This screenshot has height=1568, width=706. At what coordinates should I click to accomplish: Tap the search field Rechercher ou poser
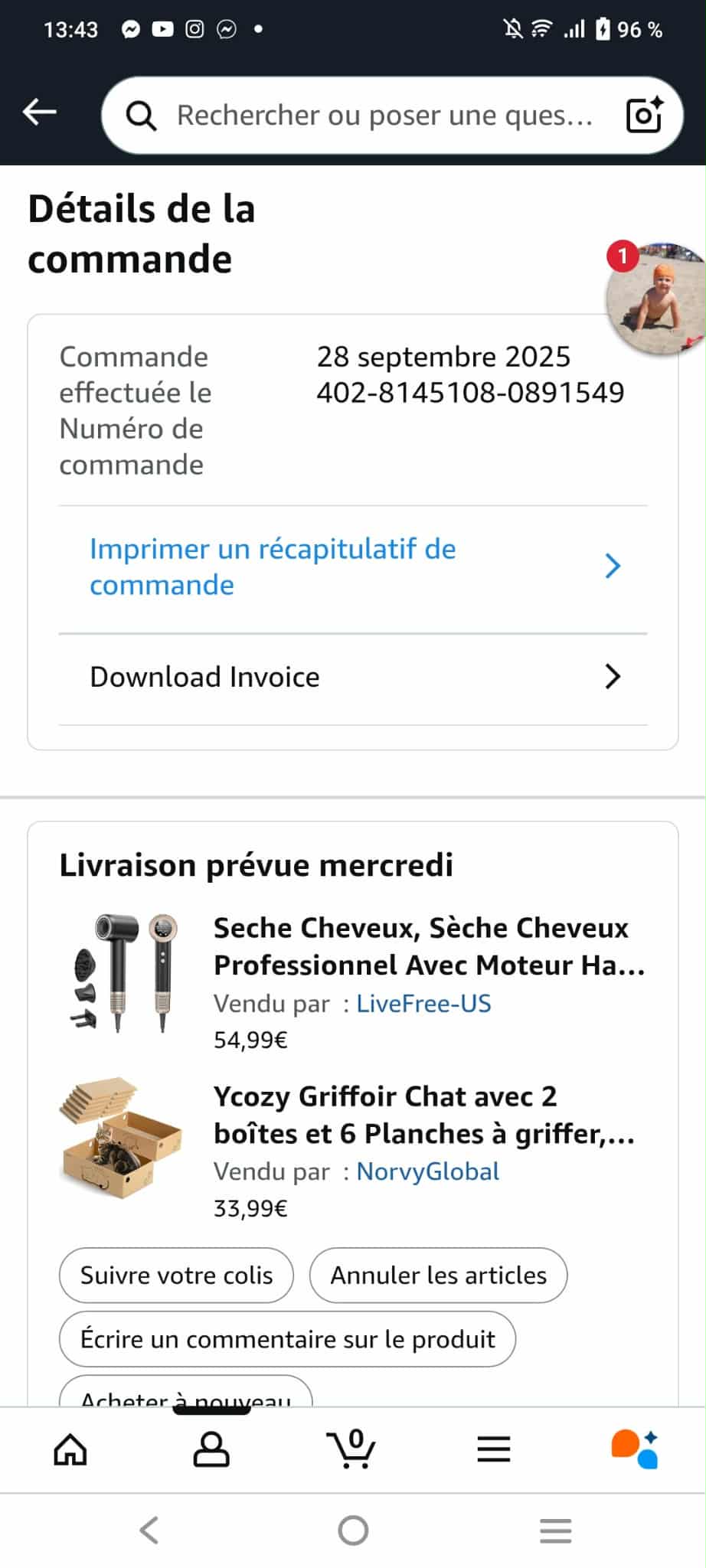tap(383, 116)
